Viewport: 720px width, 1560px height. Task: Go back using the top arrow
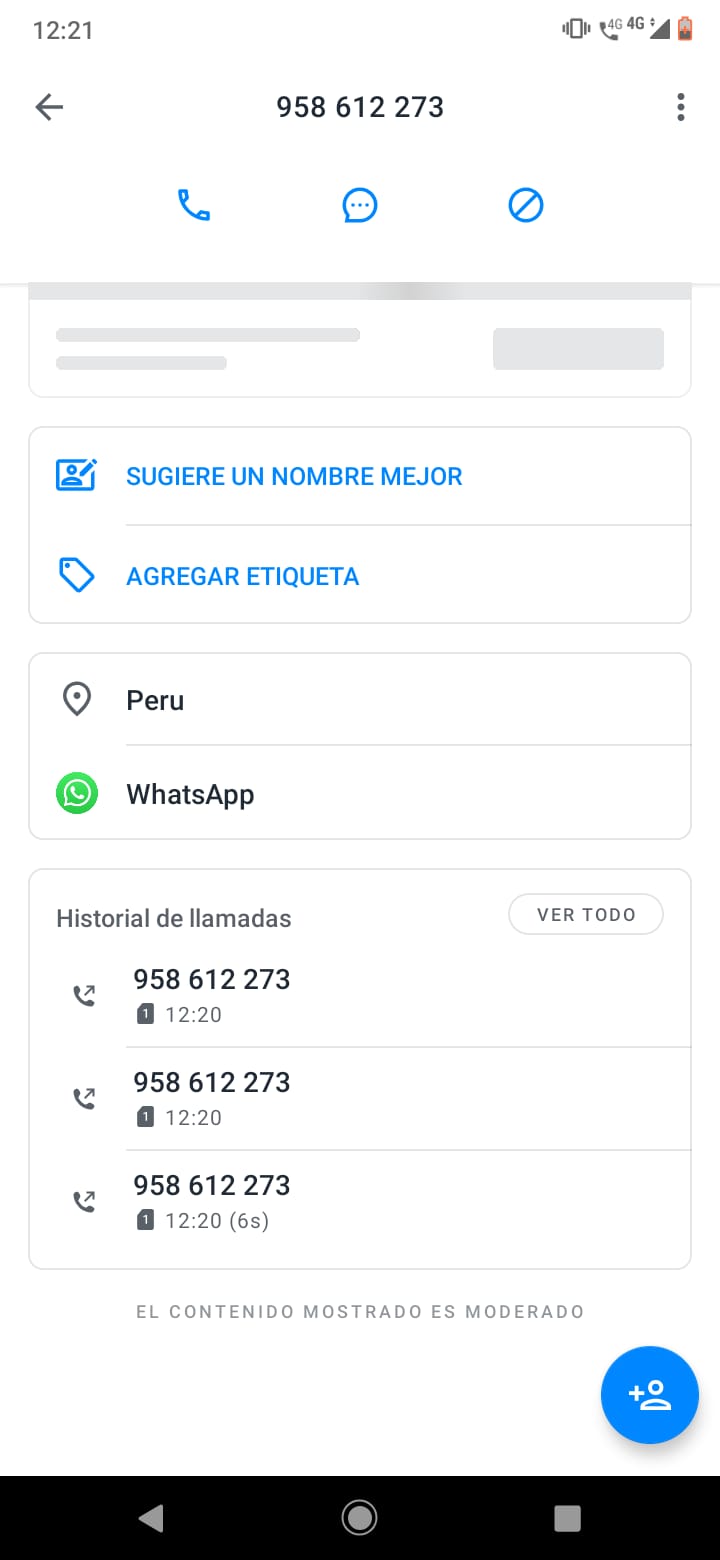[x=49, y=107]
